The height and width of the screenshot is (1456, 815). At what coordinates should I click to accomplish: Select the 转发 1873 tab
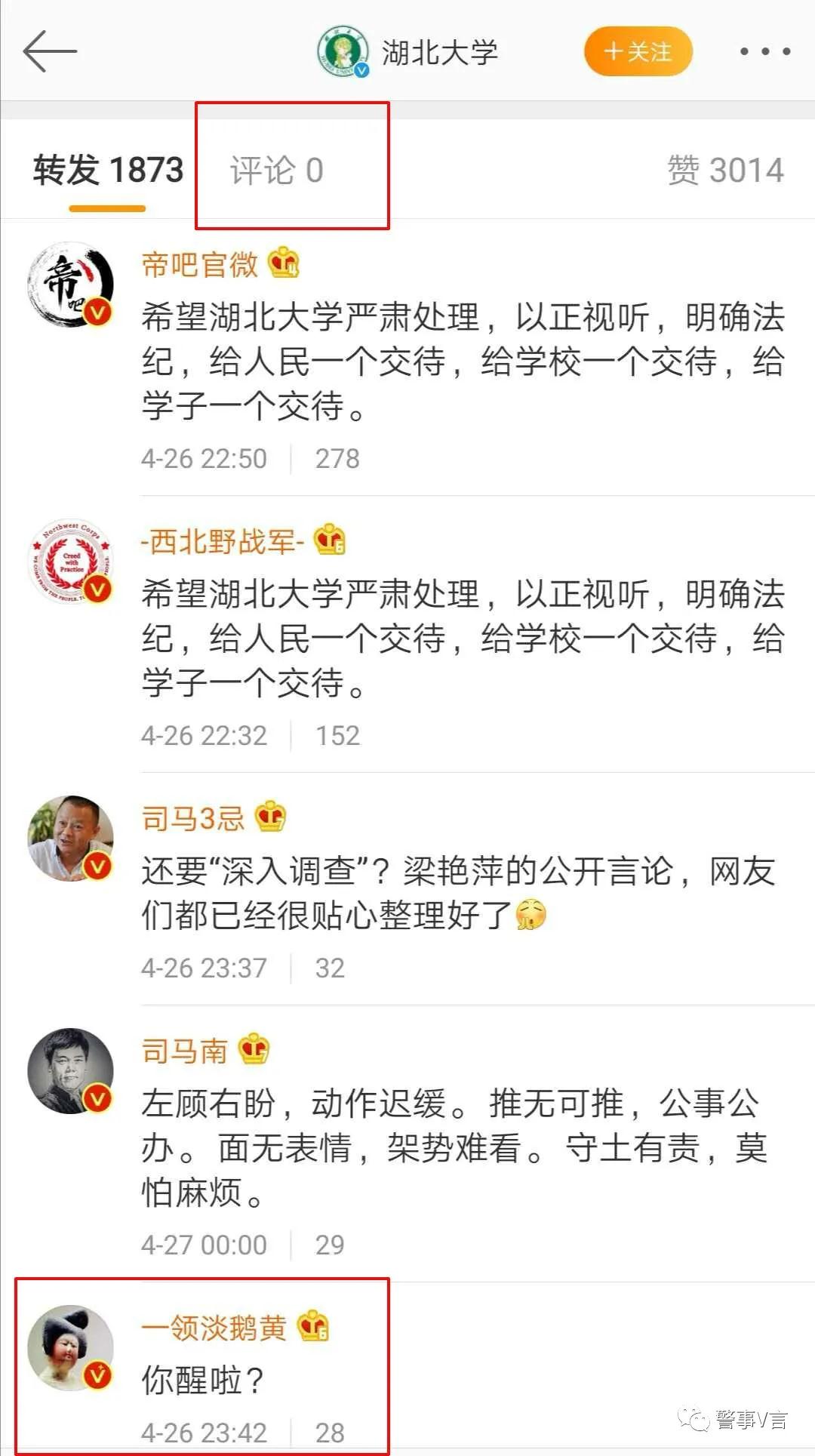(x=108, y=170)
